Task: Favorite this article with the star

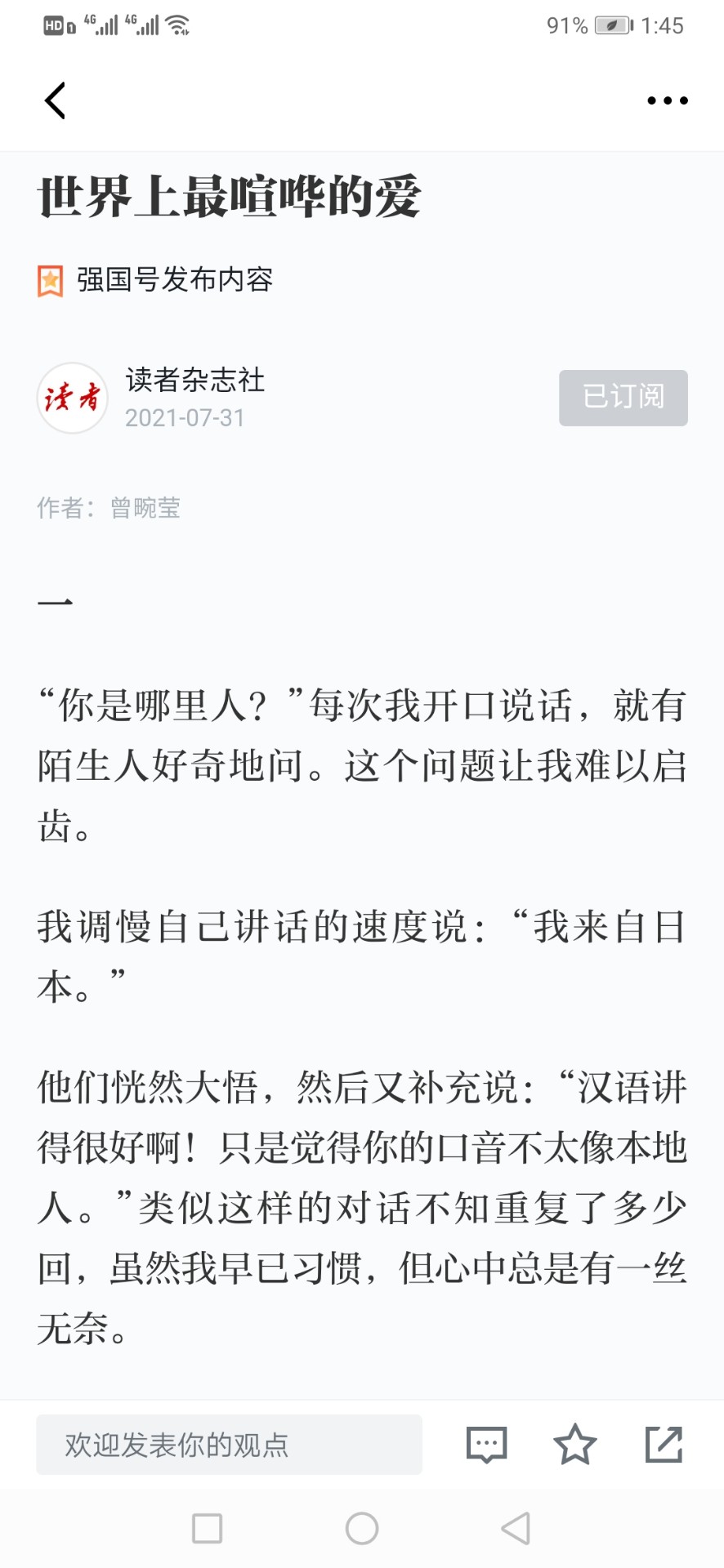Action: click(x=575, y=1445)
